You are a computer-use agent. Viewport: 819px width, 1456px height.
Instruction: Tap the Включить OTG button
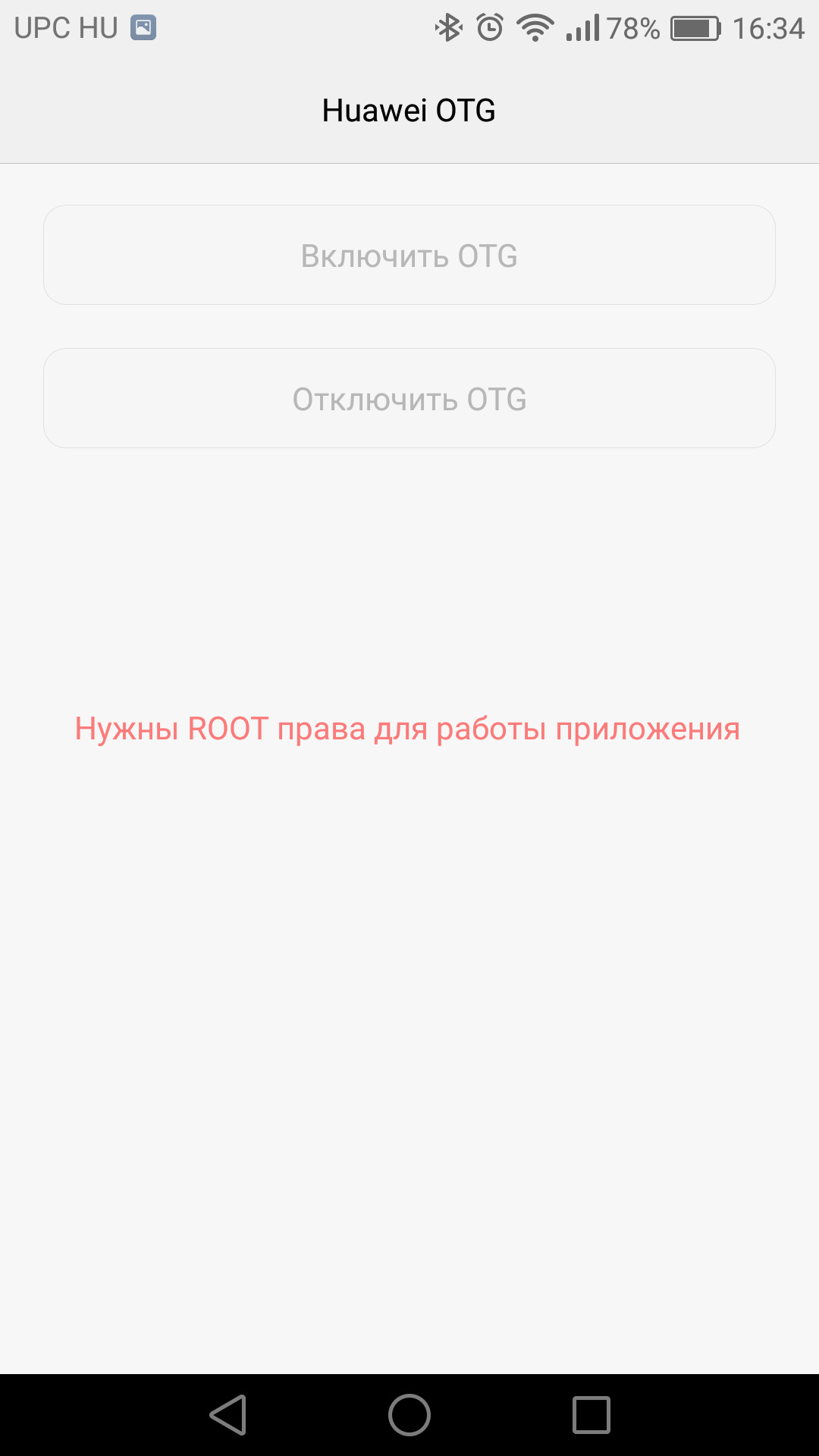[x=409, y=256]
